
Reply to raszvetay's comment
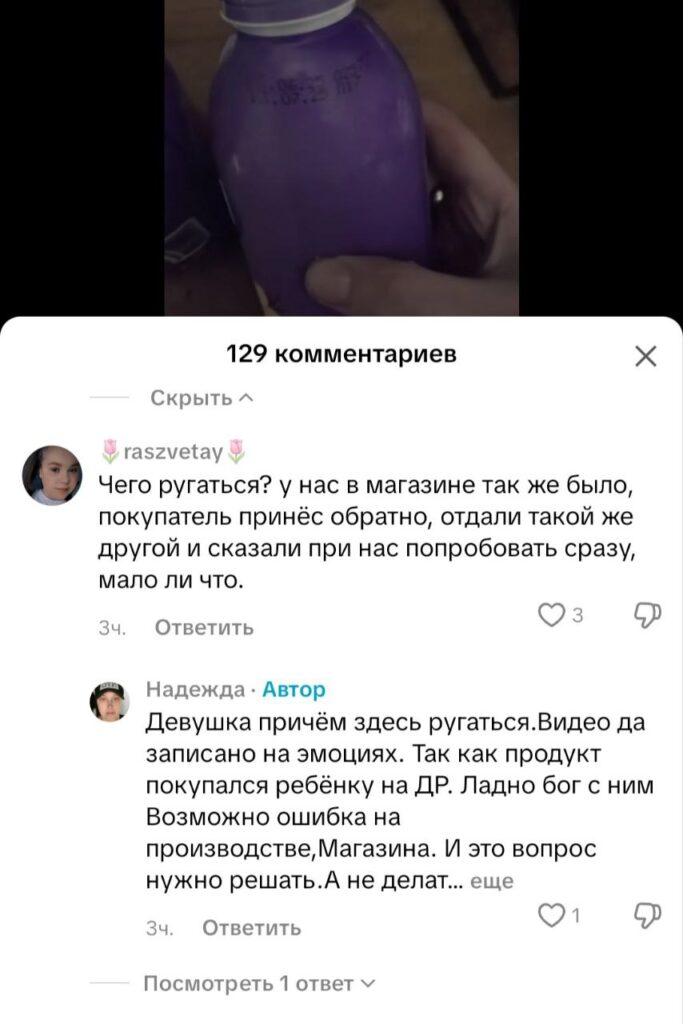[x=205, y=628]
